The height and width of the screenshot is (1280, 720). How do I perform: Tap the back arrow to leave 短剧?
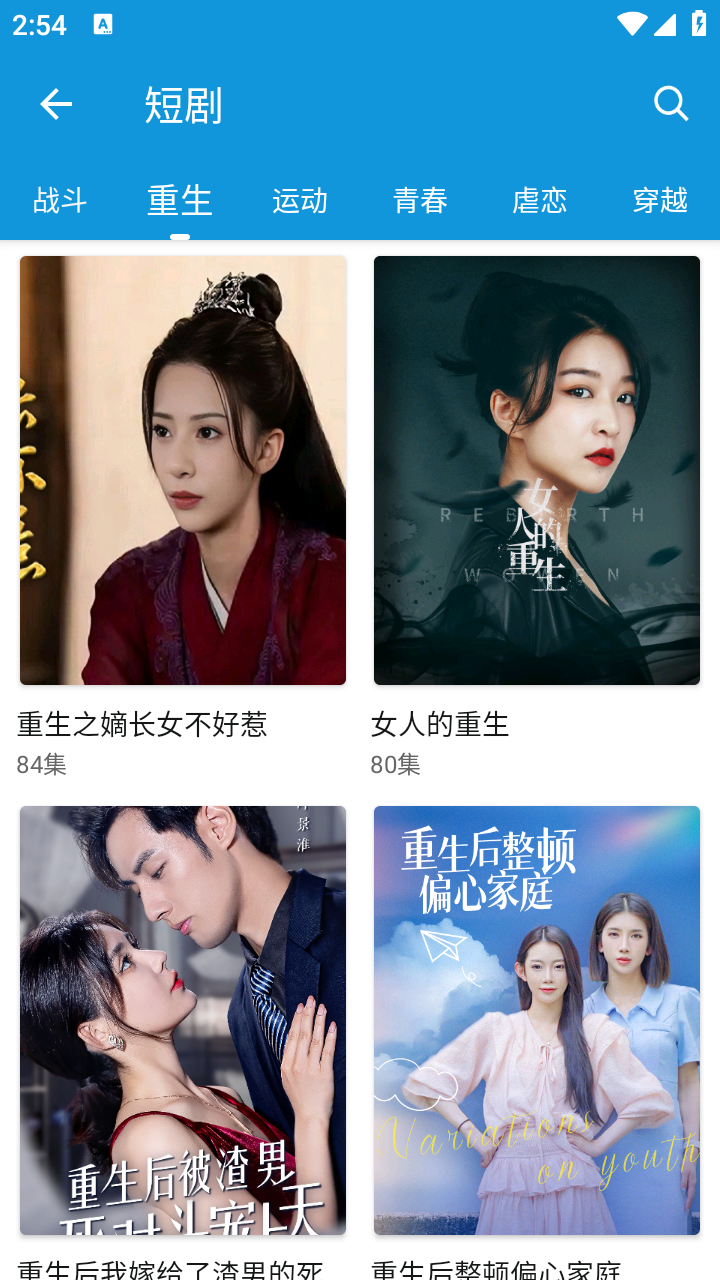coord(56,104)
